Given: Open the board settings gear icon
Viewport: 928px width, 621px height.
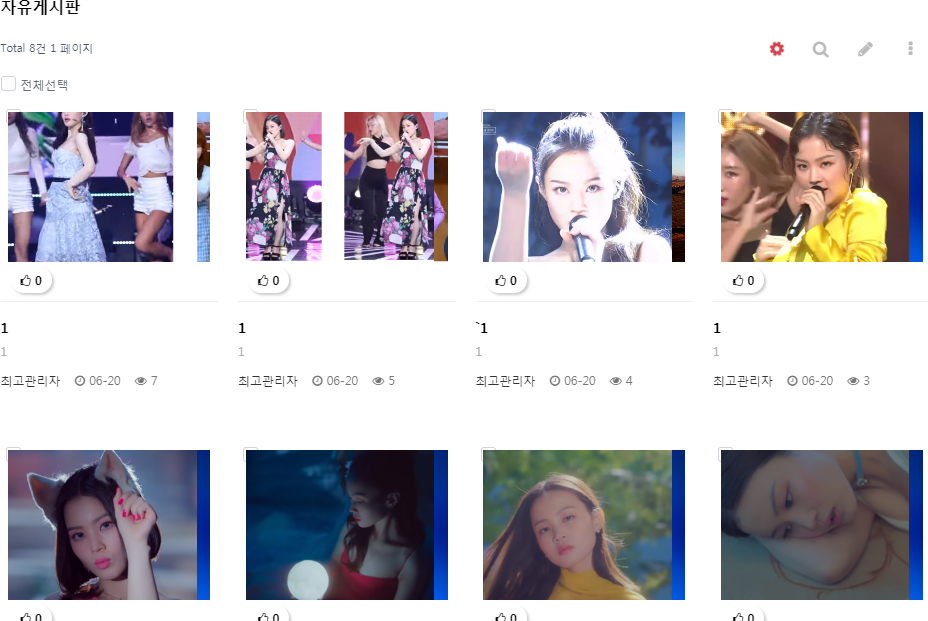Looking at the screenshot, I should (777, 49).
